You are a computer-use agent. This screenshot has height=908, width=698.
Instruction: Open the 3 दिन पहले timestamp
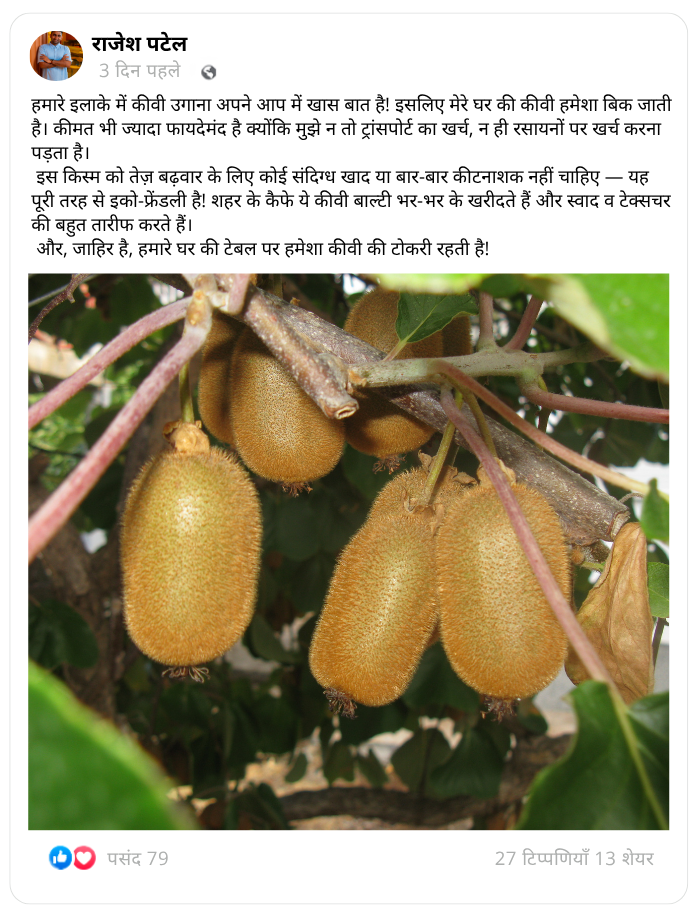point(140,71)
